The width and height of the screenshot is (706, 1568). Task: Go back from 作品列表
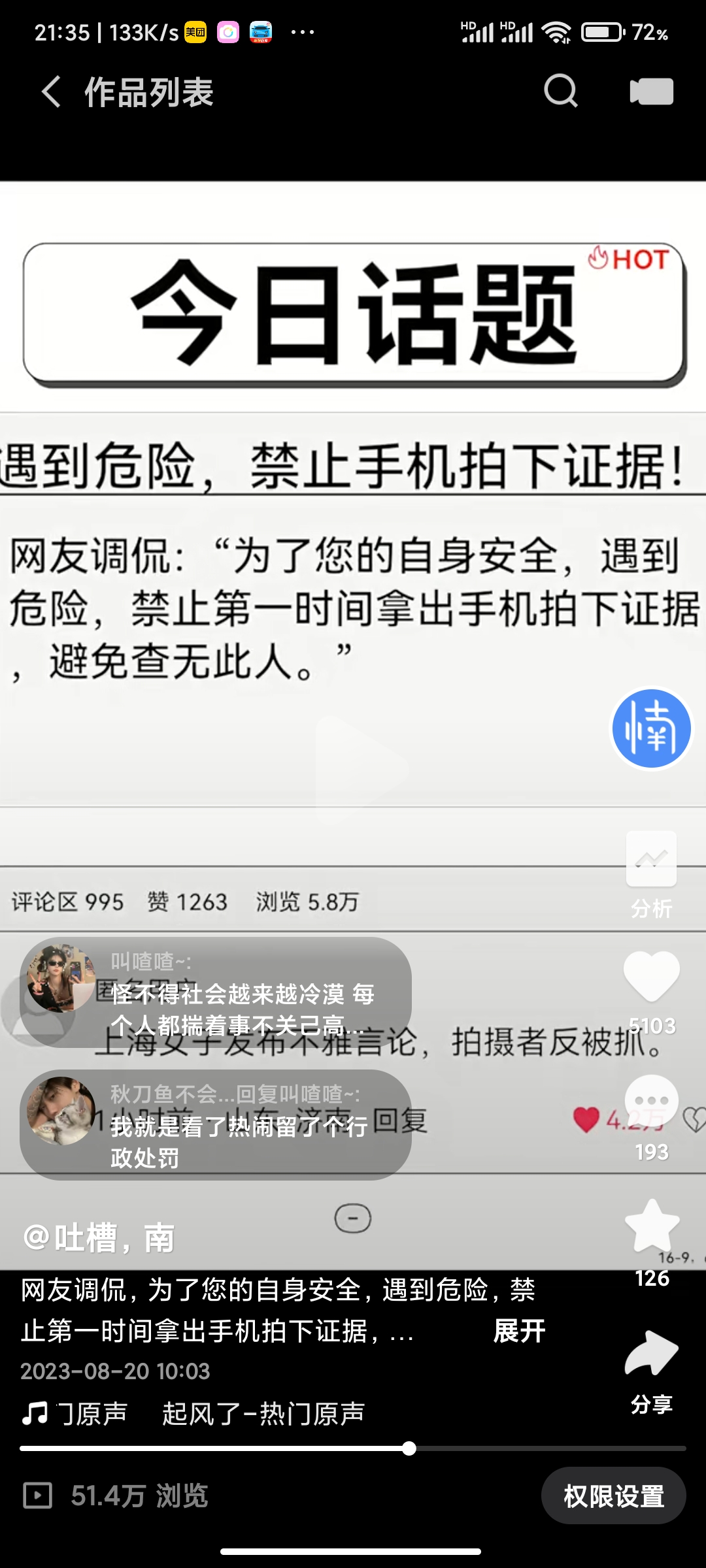click(51, 91)
